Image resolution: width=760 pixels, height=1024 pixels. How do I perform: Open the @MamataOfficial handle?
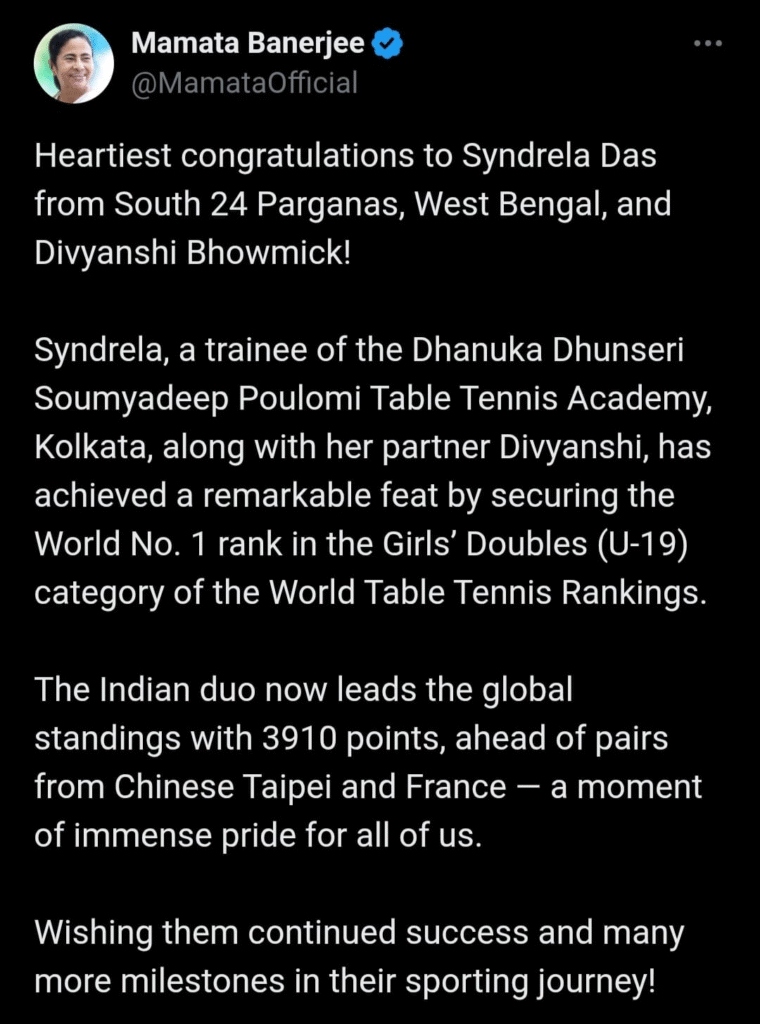(x=244, y=82)
